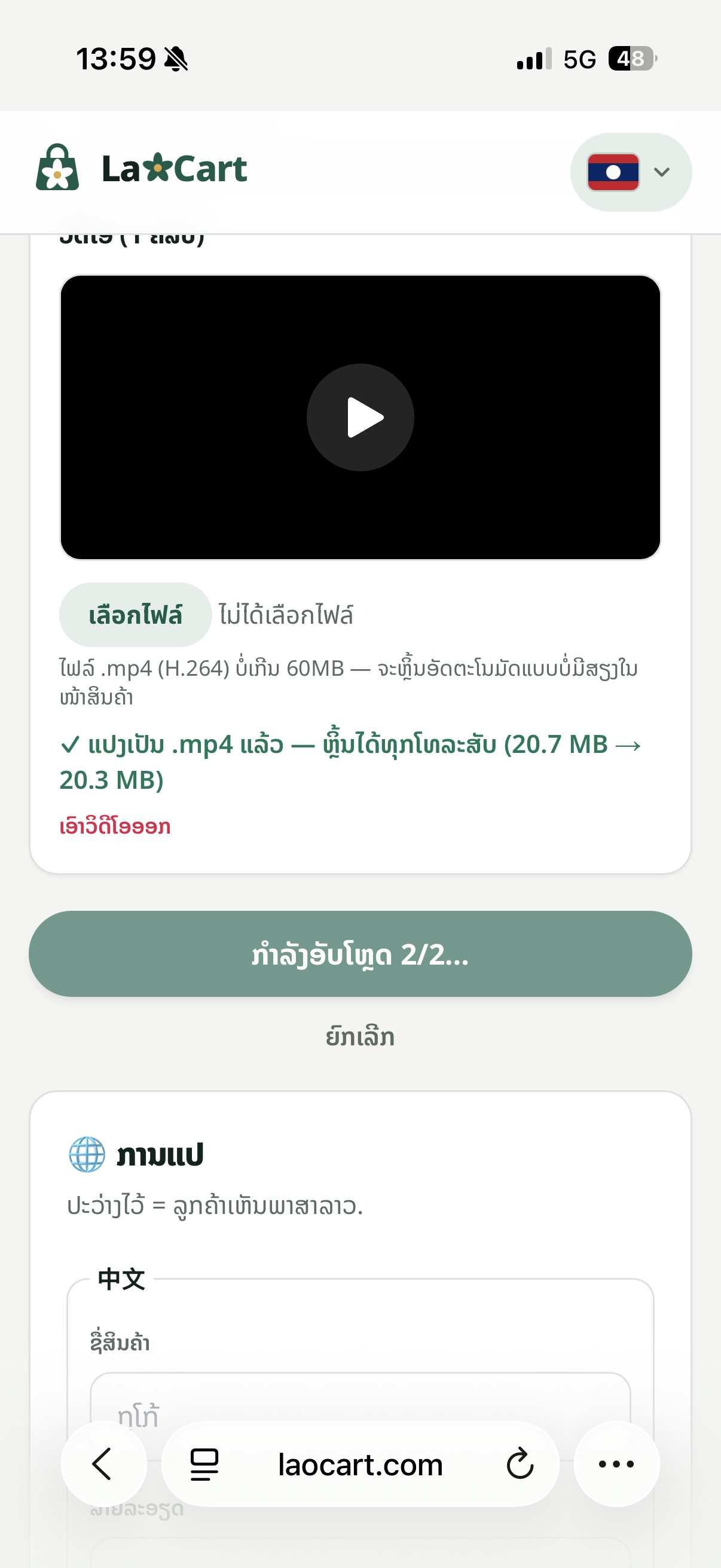Open the browser tabs icon beside the address

(x=204, y=1464)
